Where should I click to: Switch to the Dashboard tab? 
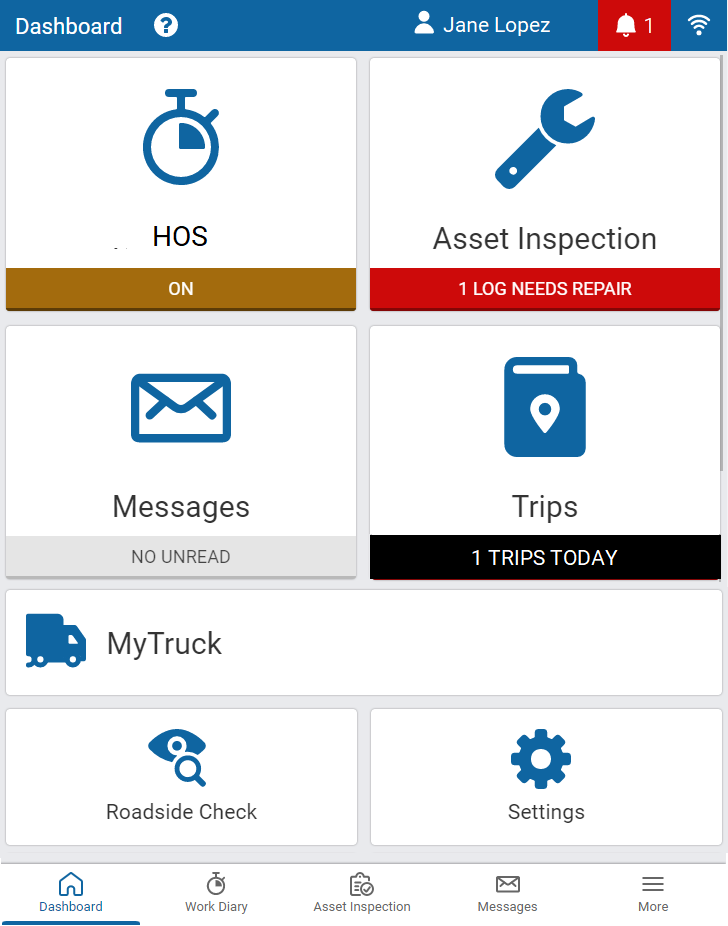71,893
